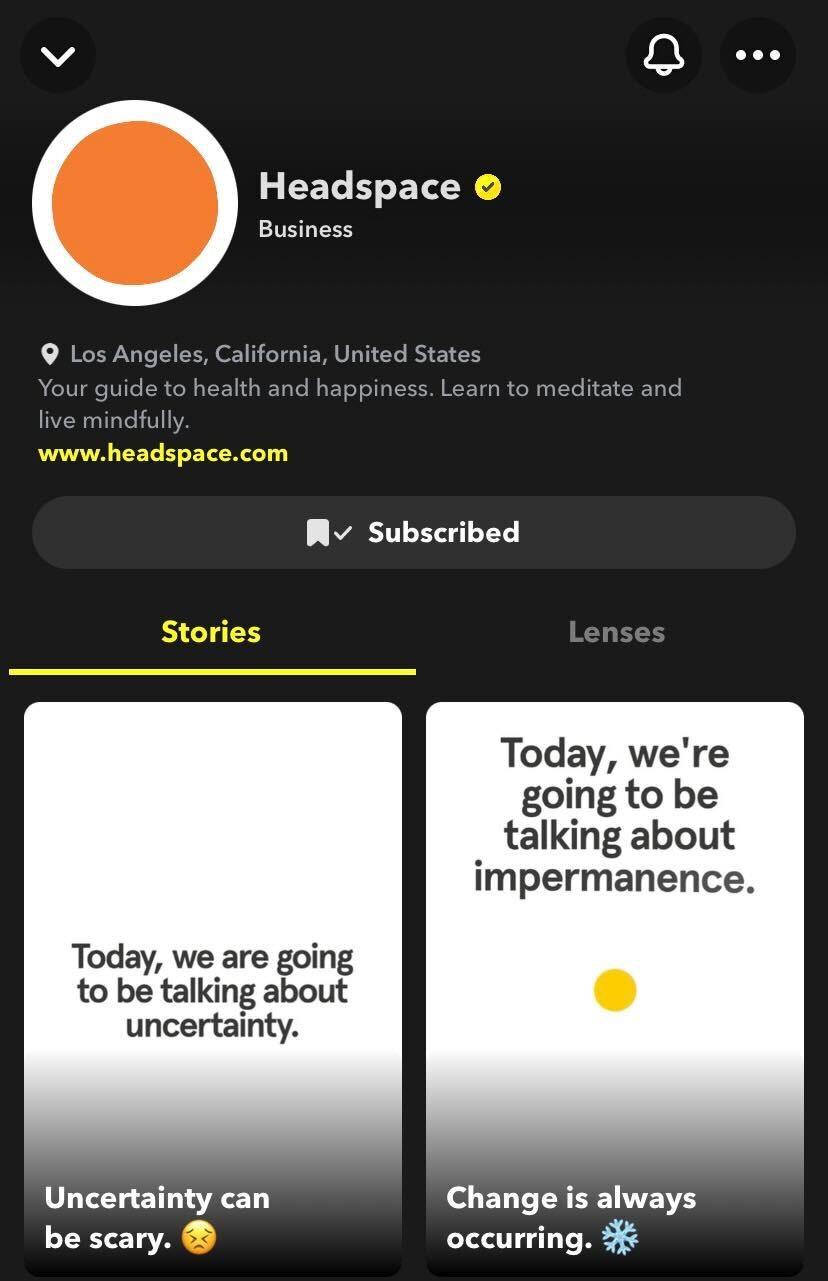
Task: Open the www.headspace.com link
Action: click(163, 453)
